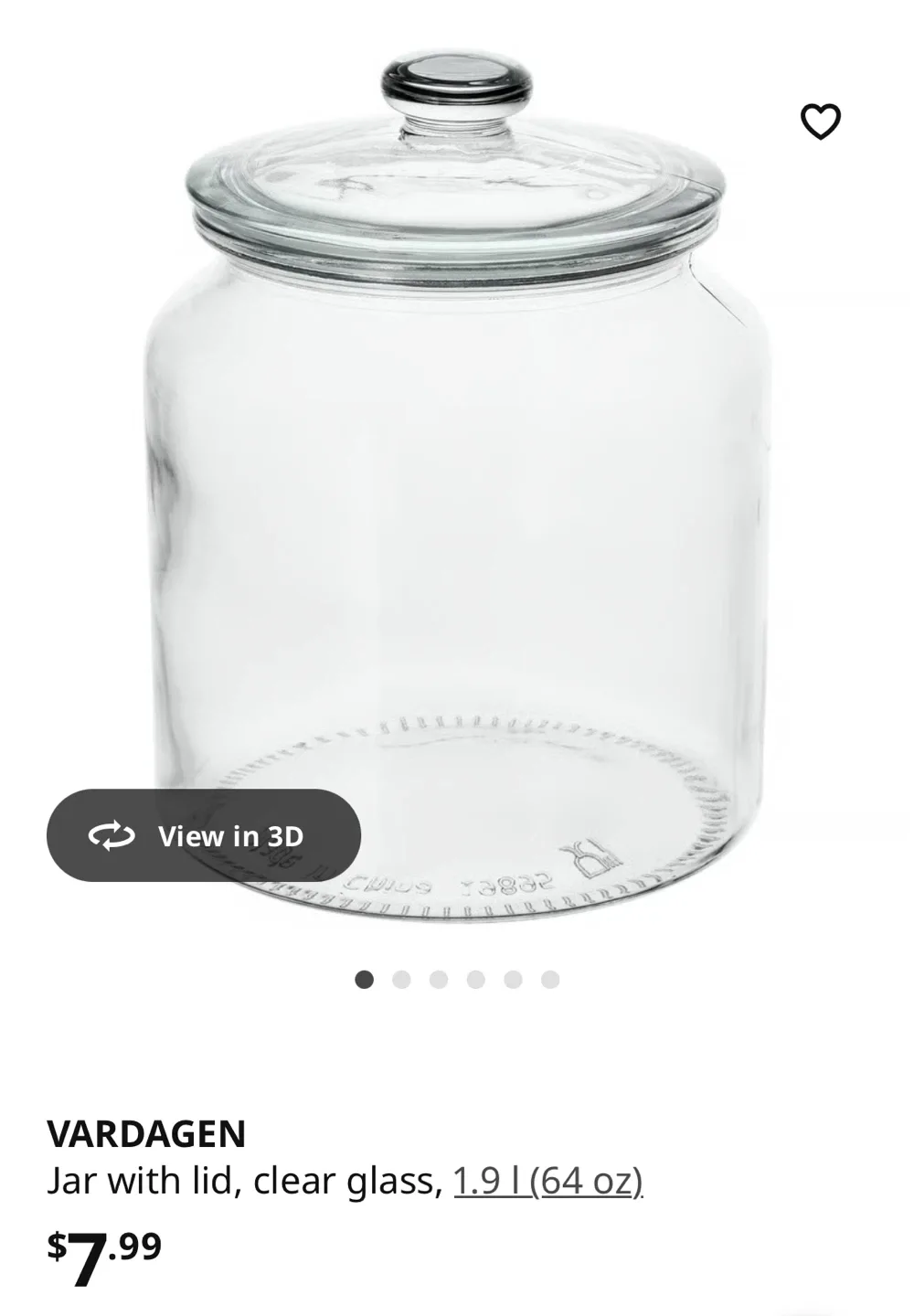Select the jar description text
Screen dimensions: 914x1316
click(x=247, y=1180)
